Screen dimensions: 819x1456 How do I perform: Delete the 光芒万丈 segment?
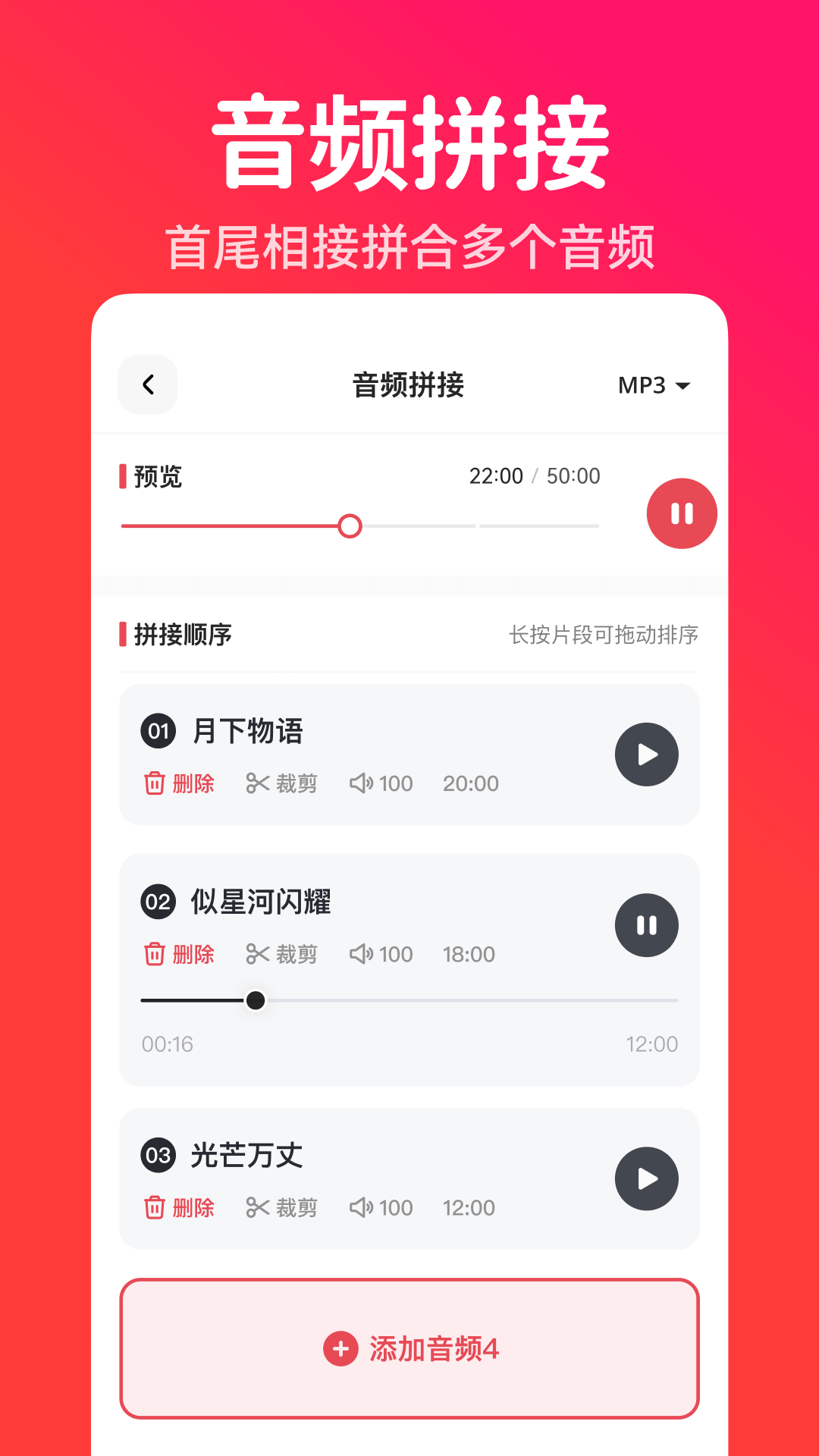click(x=179, y=1207)
